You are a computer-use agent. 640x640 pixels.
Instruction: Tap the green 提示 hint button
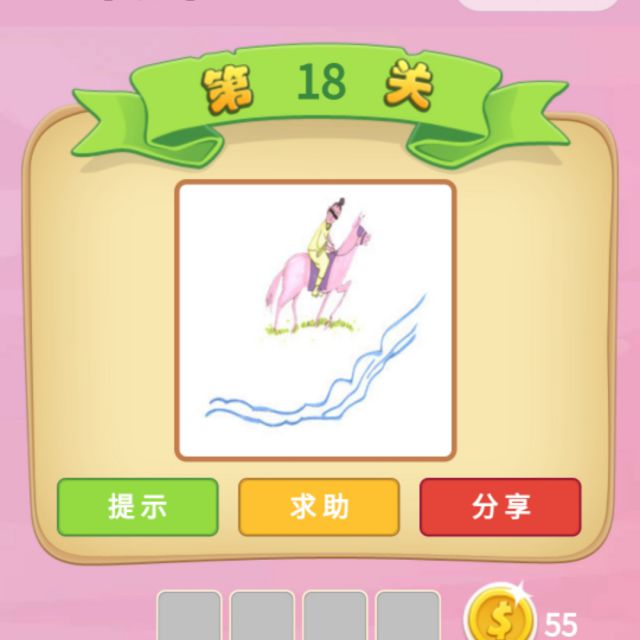pos(137,507)
